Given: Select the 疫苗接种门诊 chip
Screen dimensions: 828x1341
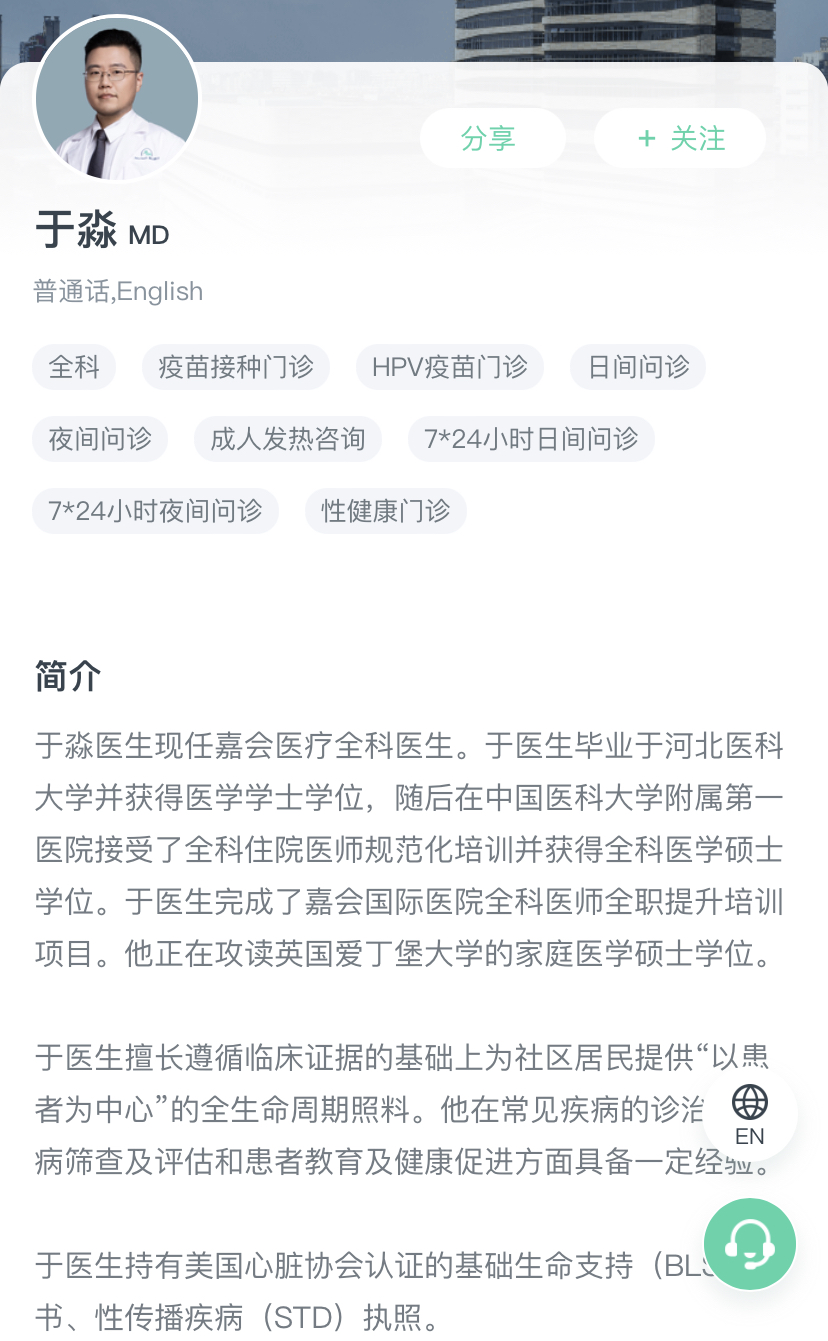Looking at the screenshot, I should tap(236, 367).
